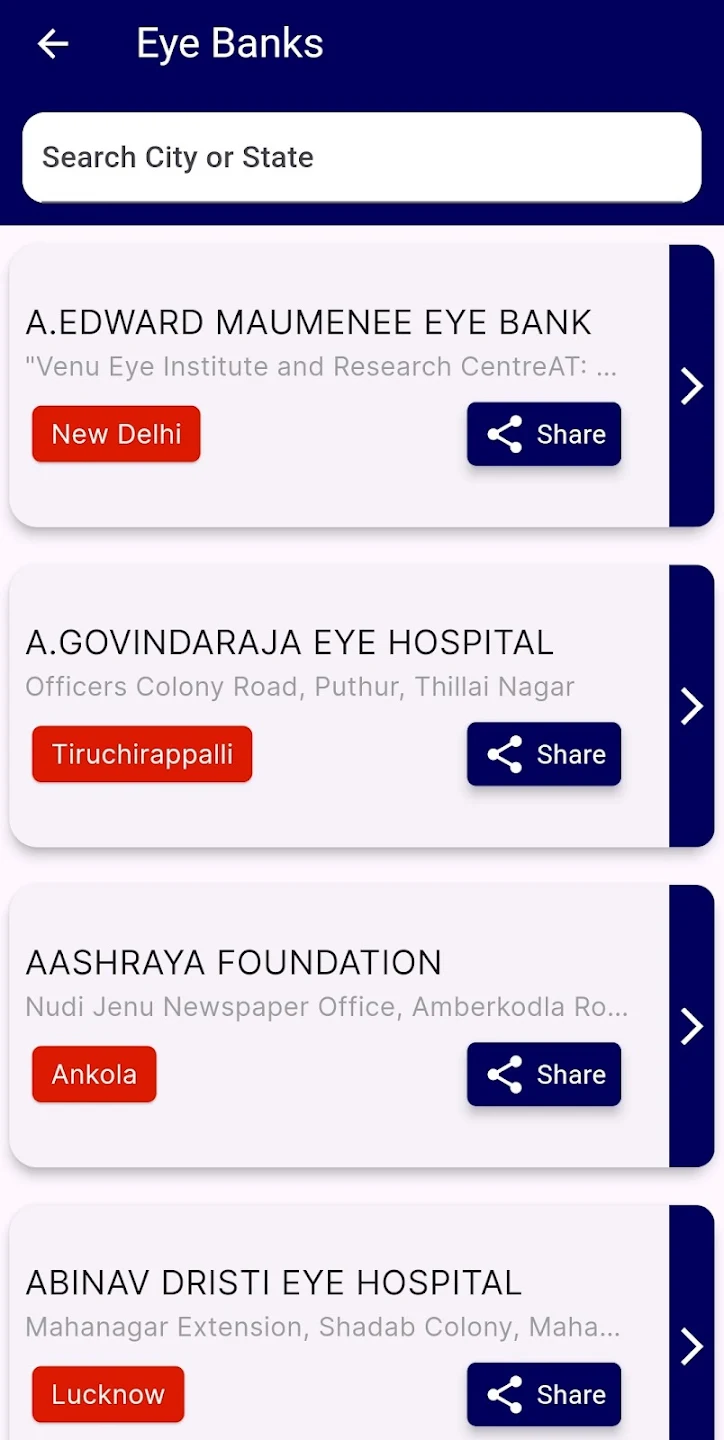Screen dimensions: 724x1440
Task: Select the Lucknow chip
Action: [108, 1394]
